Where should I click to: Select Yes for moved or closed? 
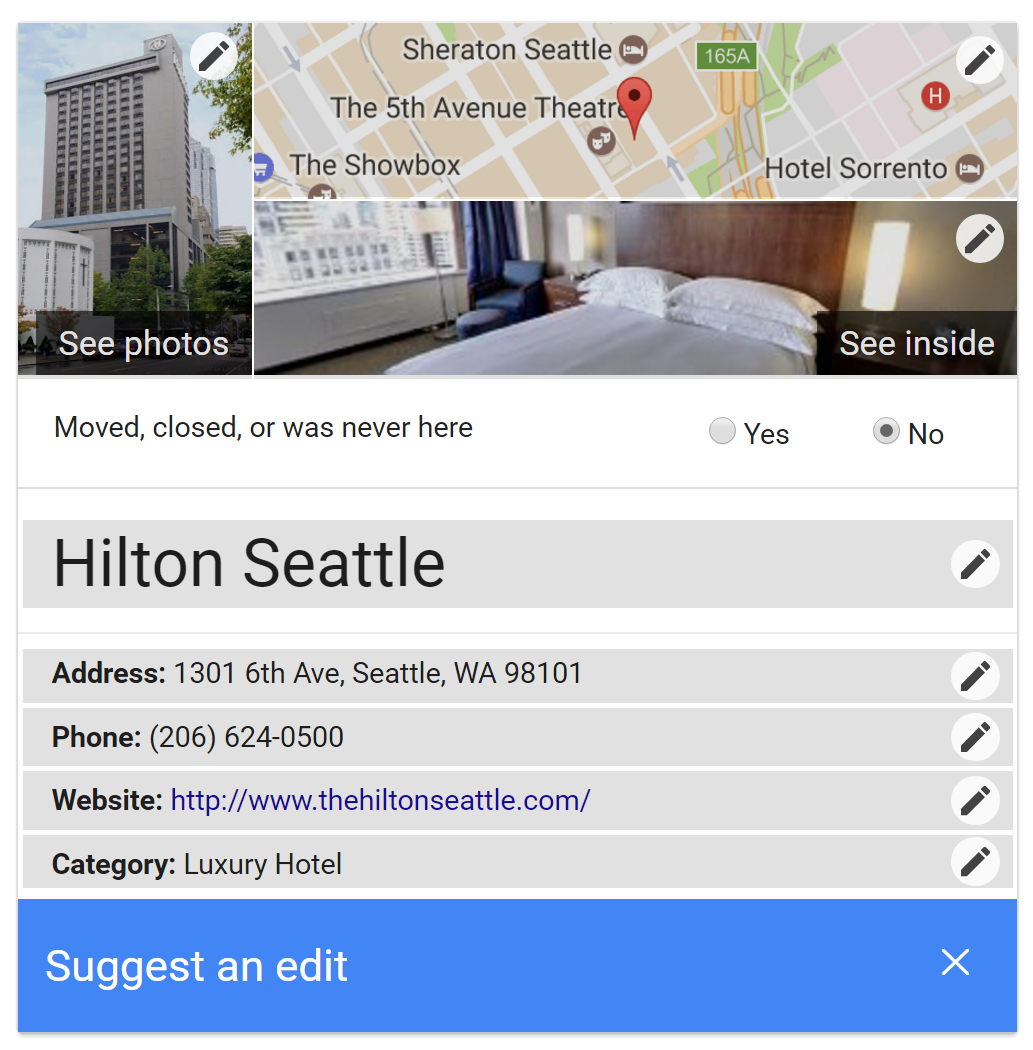722,432
